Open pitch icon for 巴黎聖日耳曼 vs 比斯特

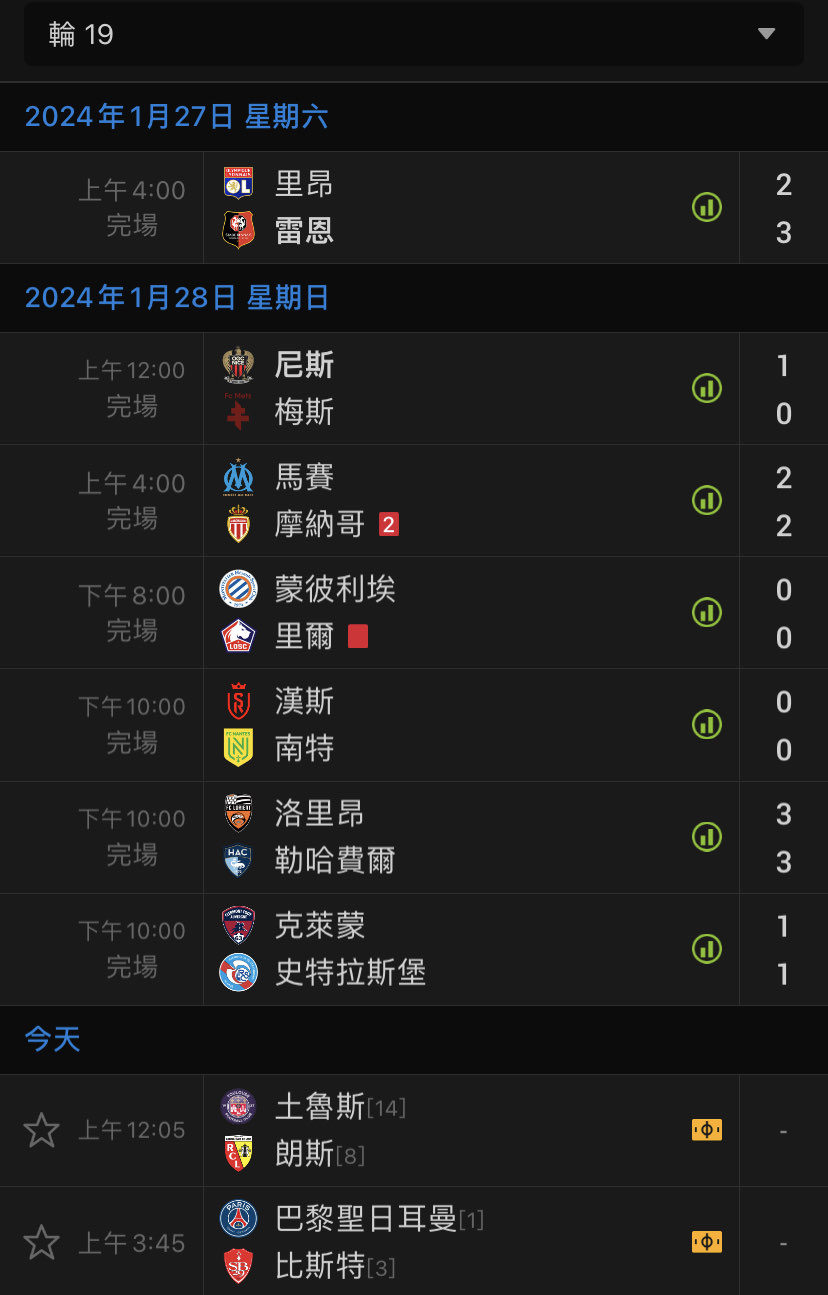tap(706, 1242)
